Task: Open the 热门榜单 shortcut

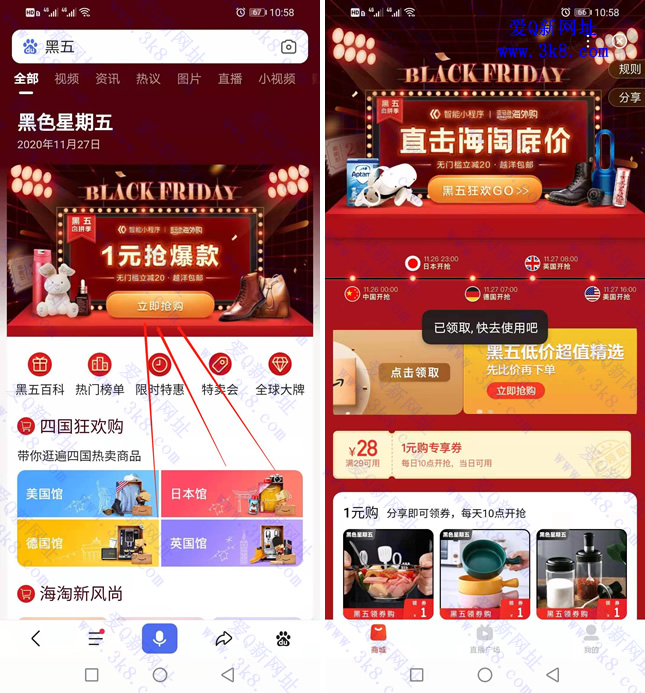Action: 100,374
